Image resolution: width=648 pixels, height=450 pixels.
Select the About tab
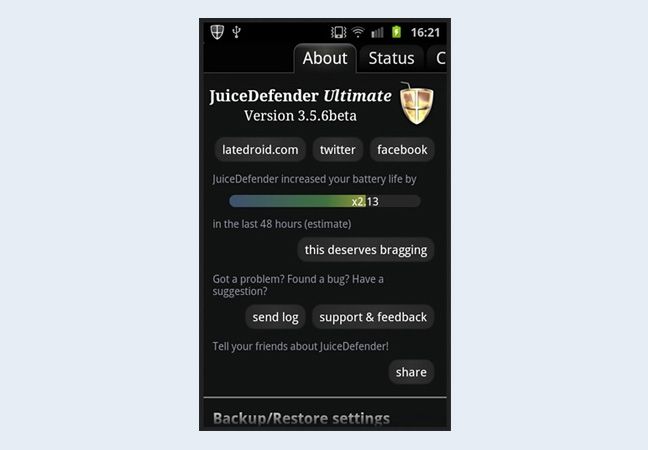(325, 58)
